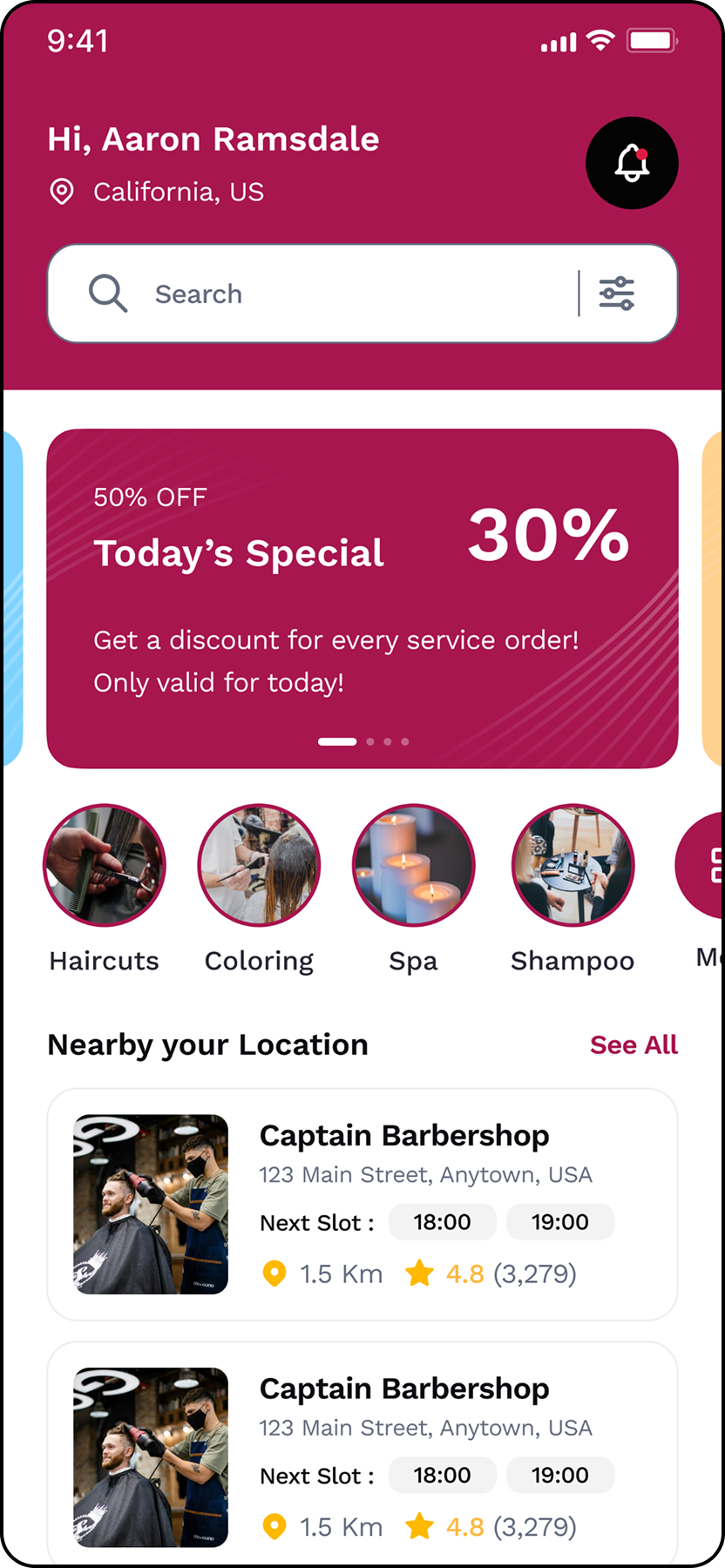Open the first Captain Barbershop card
Viewport: 725px width, 1568px height.
click(404, 1136)
